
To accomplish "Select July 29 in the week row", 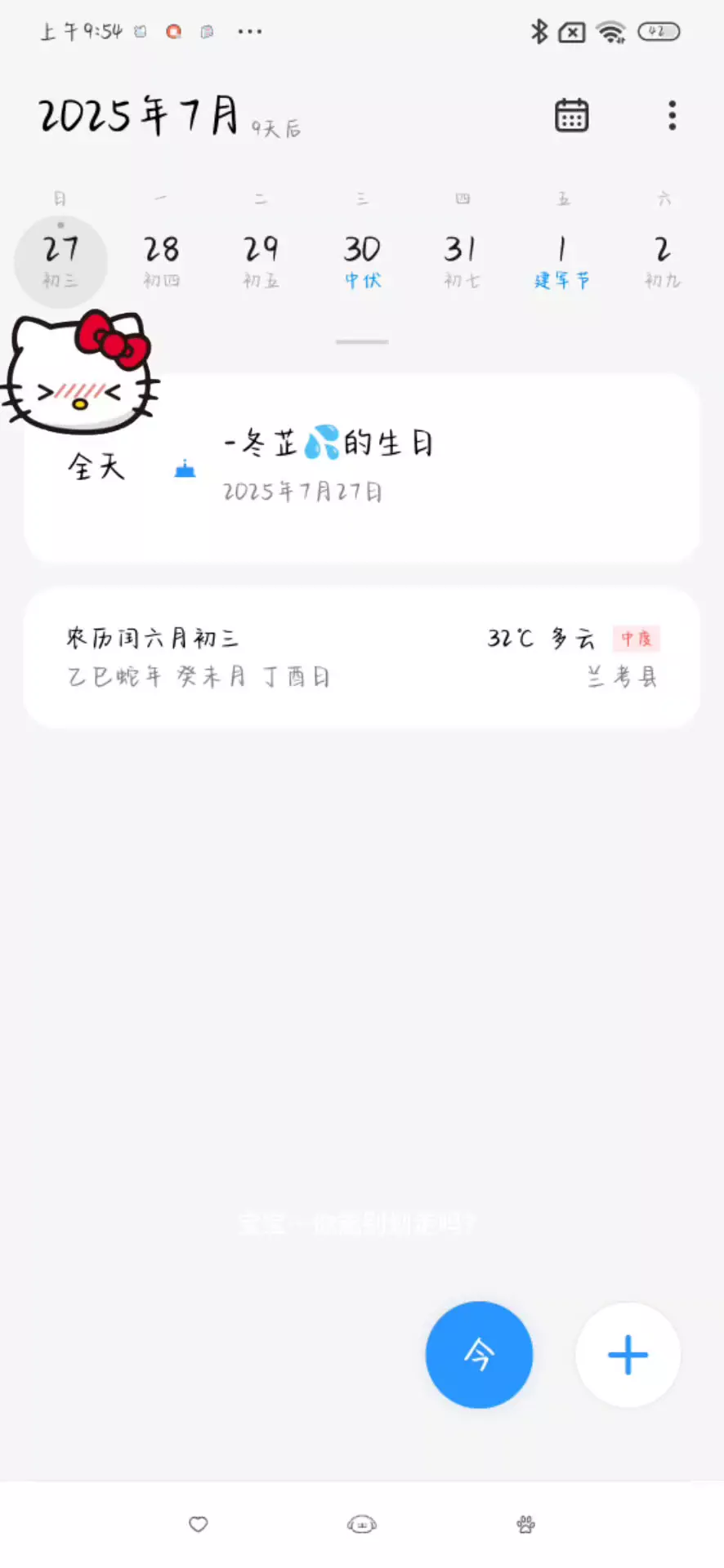I will tap(261, 260).
